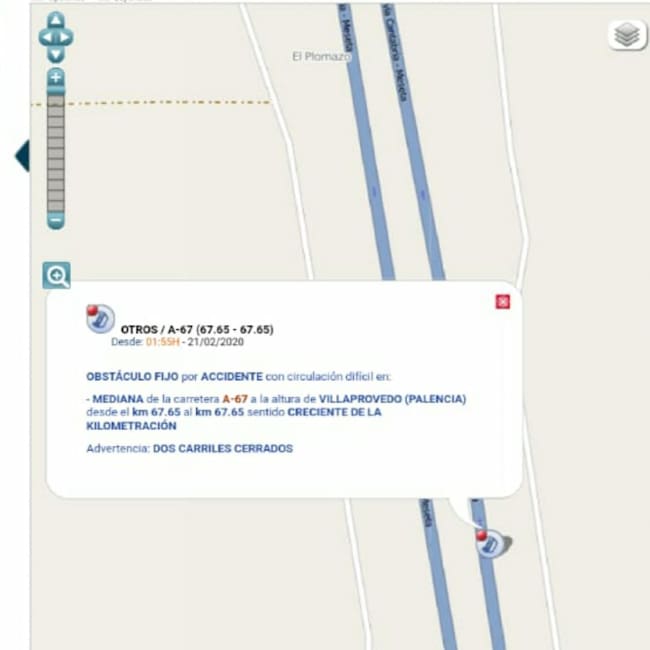Viewport: 650px width, 650px height.
Task: Activate the magnifier zoom tool
Action: [56, 275]
